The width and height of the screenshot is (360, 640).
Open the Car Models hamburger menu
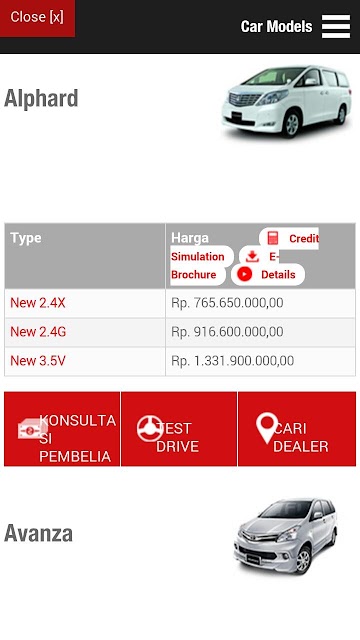(336, 27)
